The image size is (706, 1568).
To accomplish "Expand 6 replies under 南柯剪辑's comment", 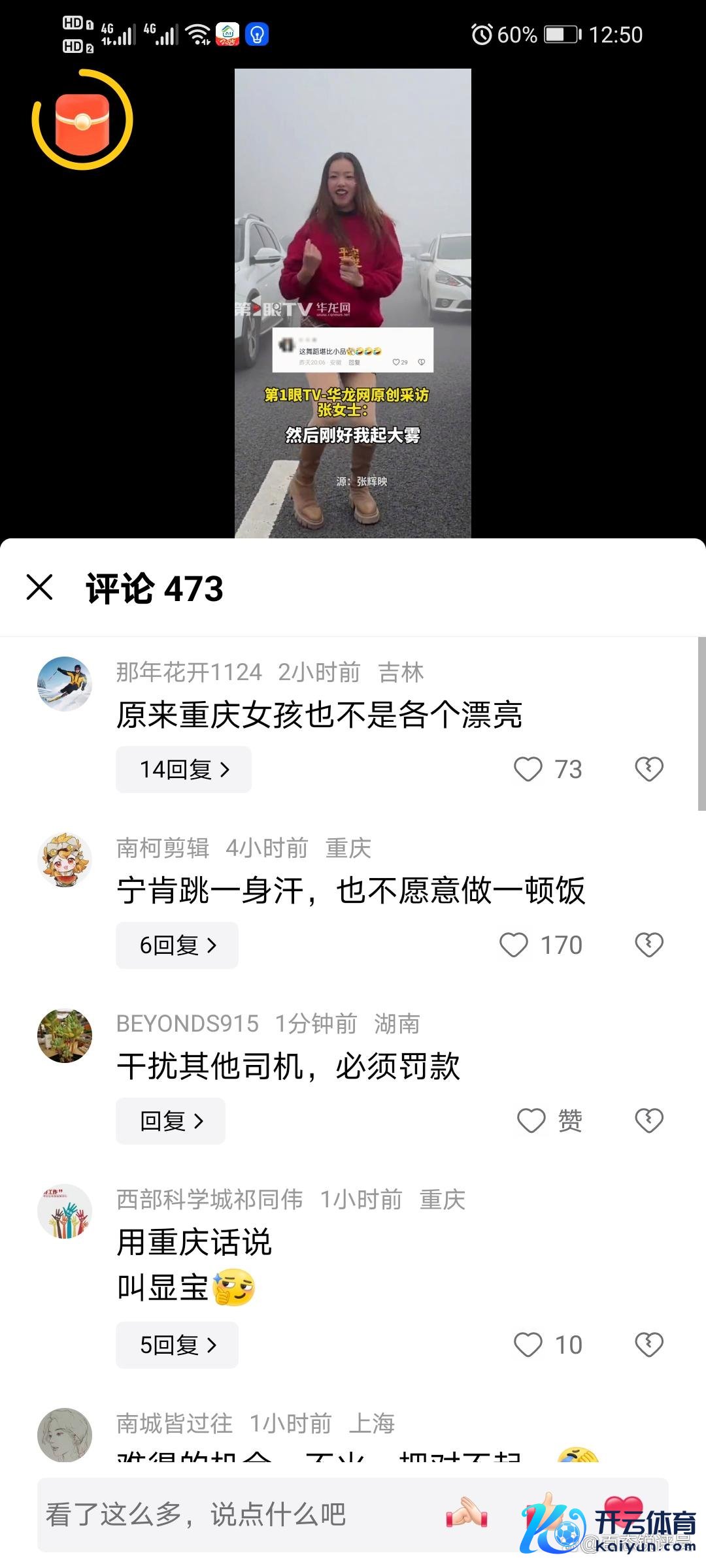I will tap(177, 945).
